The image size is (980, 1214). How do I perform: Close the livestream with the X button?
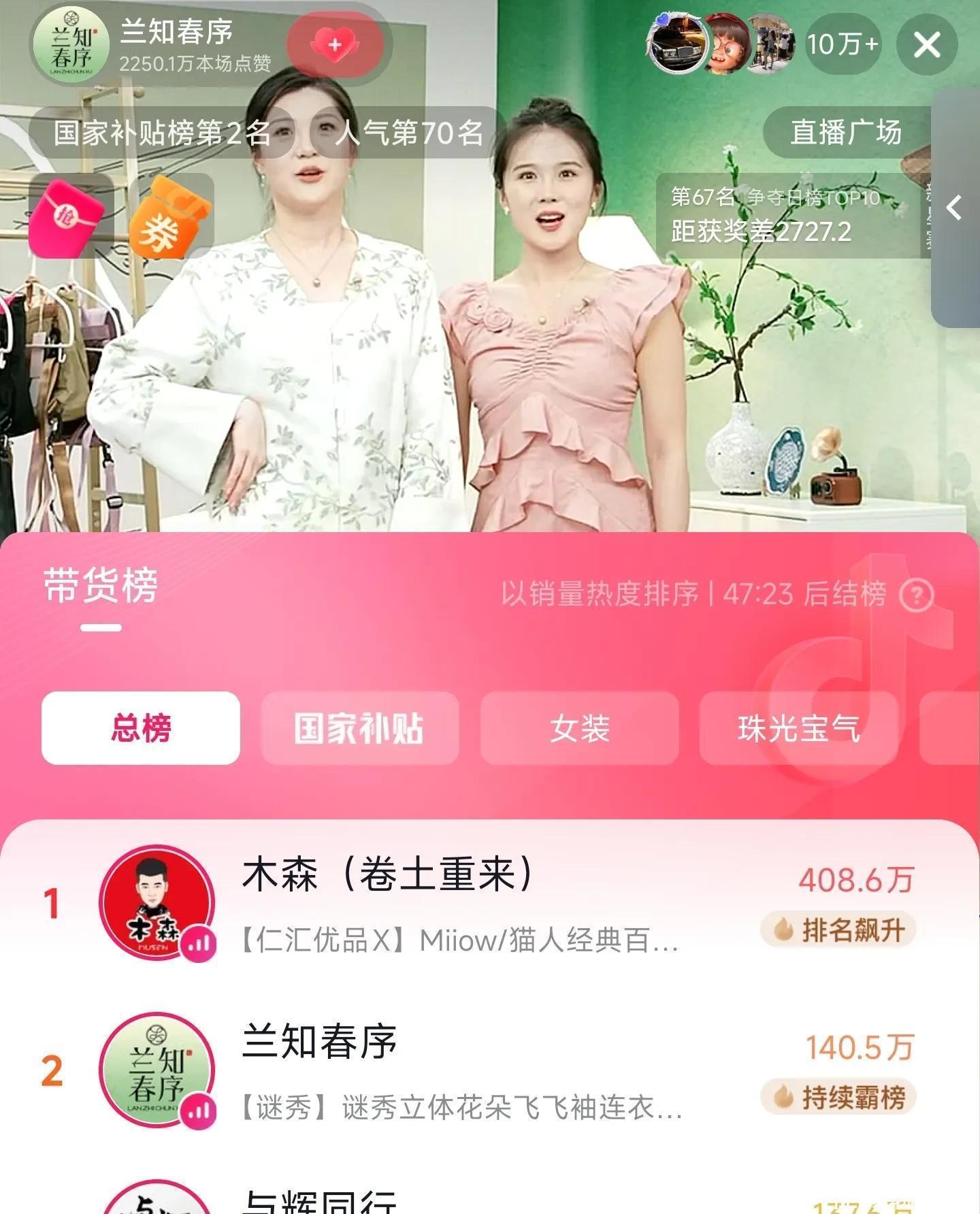pyautogui.click(x=927, y=46)
